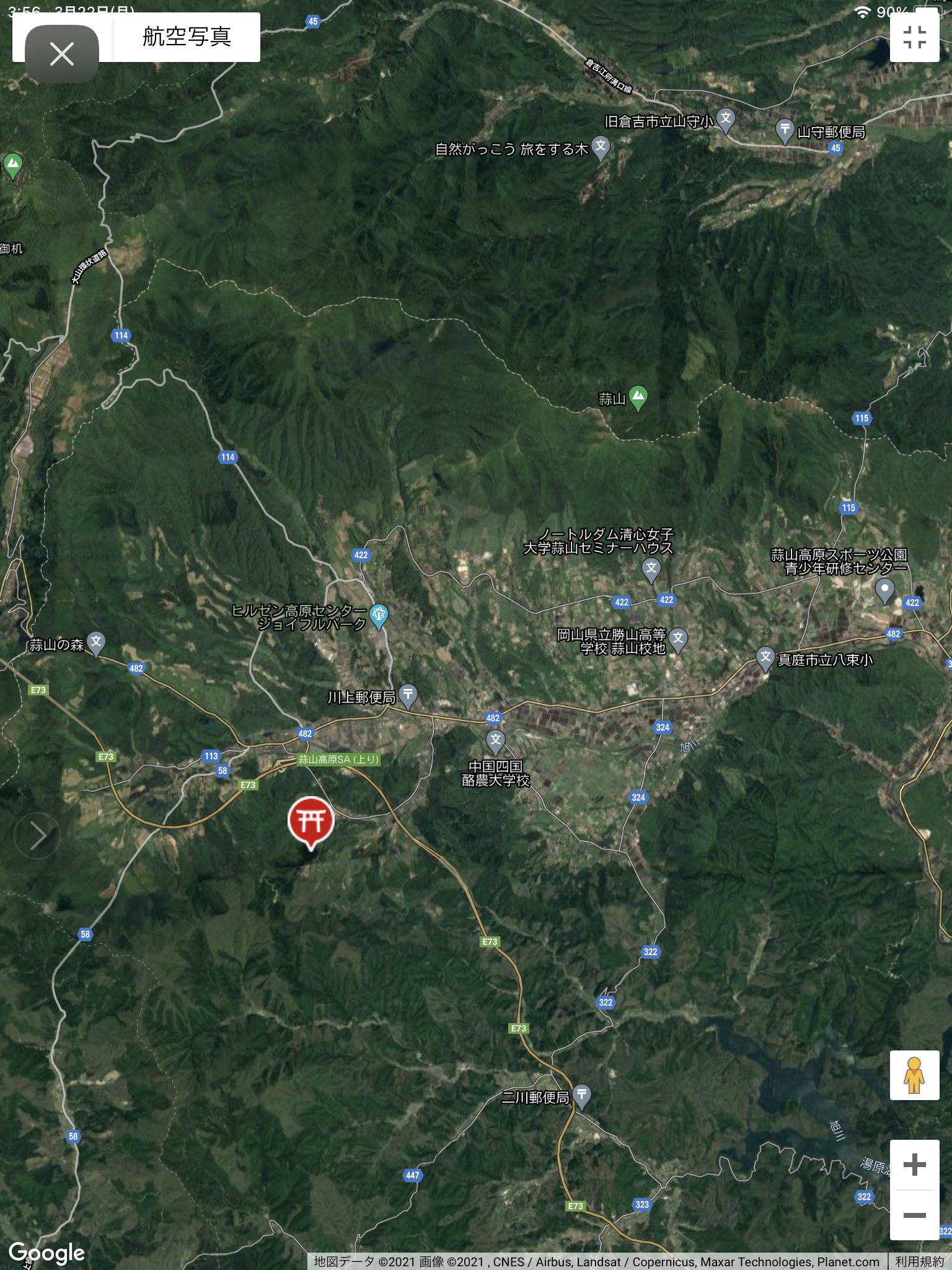Tap the 蒜山 mountain marker
The width and height of the screenshot is (952, 1270).
click(638, 397)
